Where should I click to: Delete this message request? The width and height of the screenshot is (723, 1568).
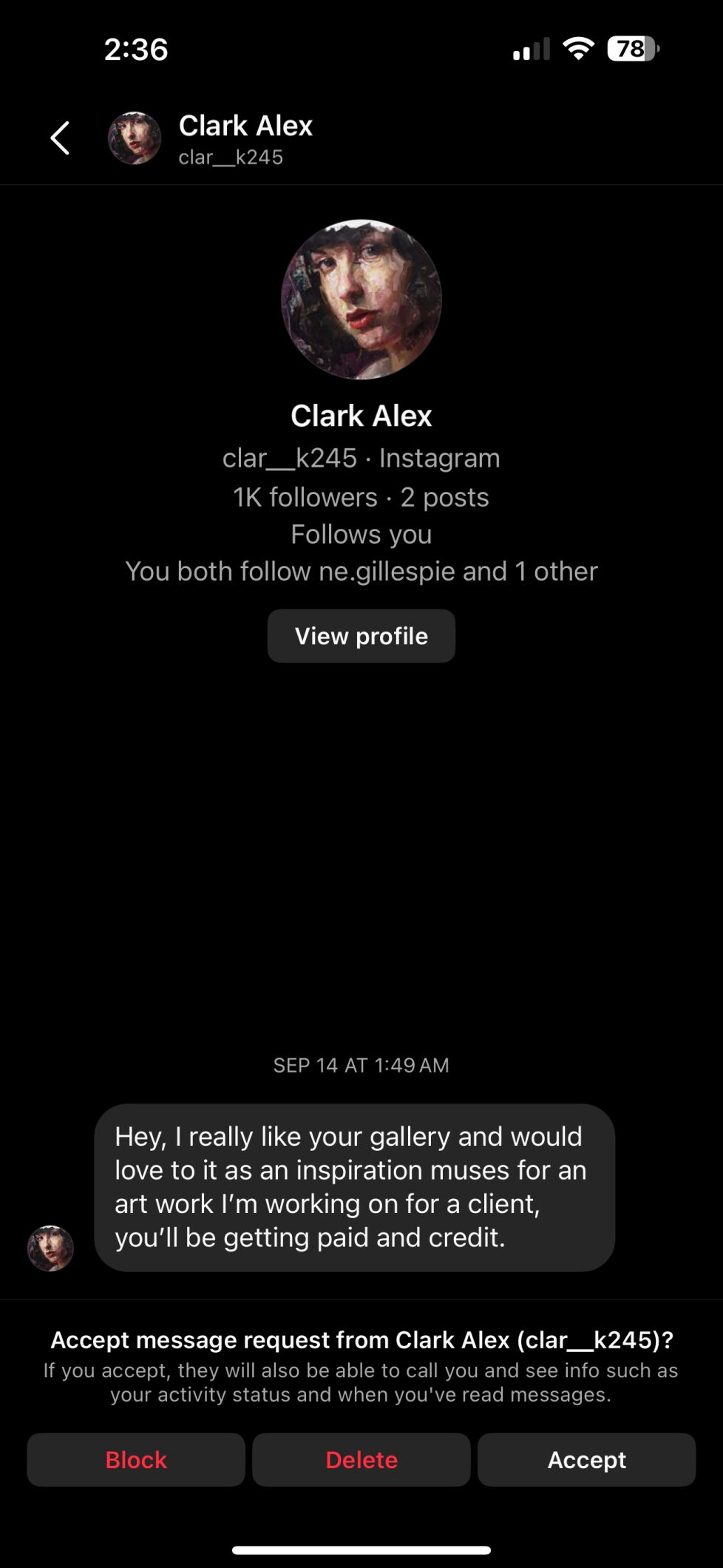361,1459
